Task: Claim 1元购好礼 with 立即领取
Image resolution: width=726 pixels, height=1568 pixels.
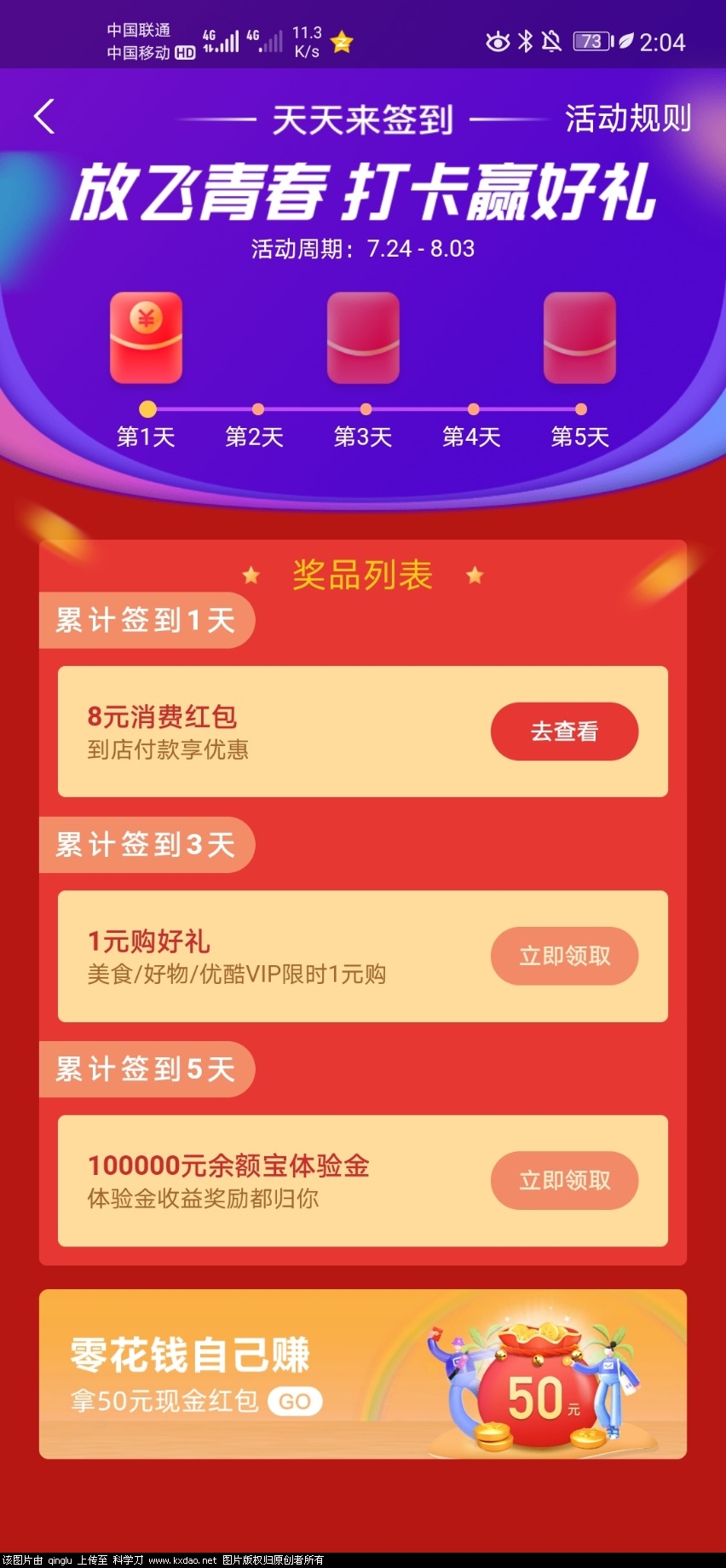Action: pos(564,956)
